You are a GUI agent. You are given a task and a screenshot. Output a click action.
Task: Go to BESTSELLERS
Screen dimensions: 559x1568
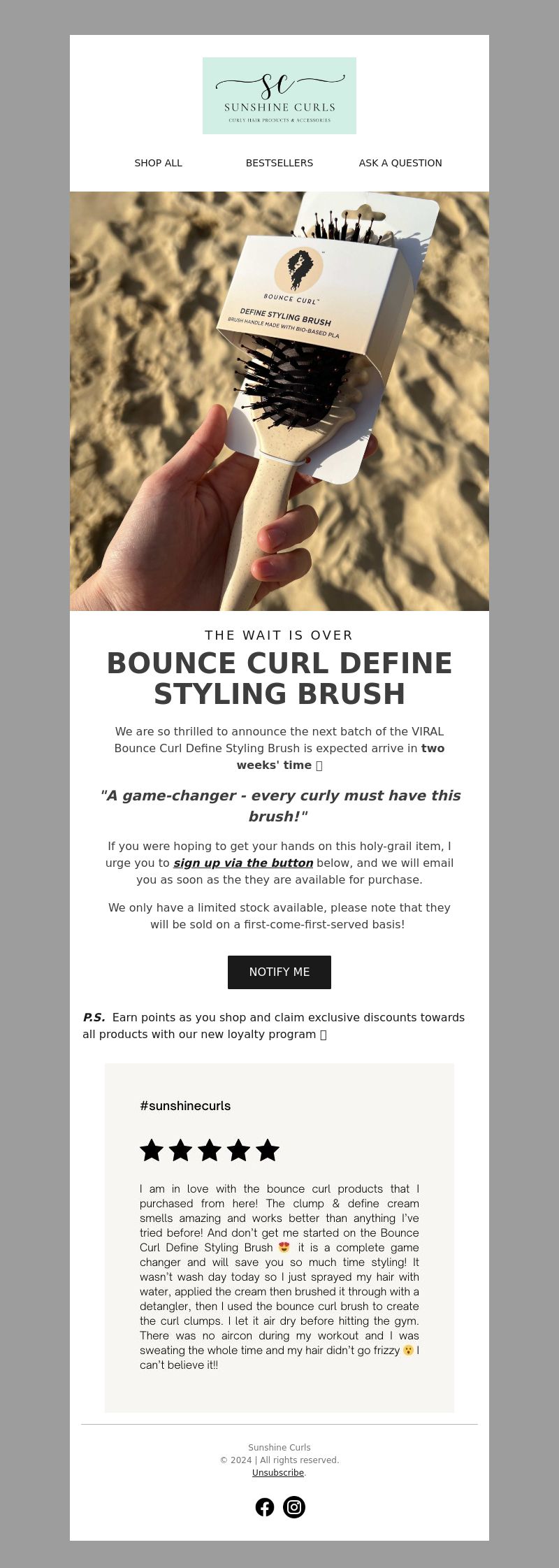point(279,163)
